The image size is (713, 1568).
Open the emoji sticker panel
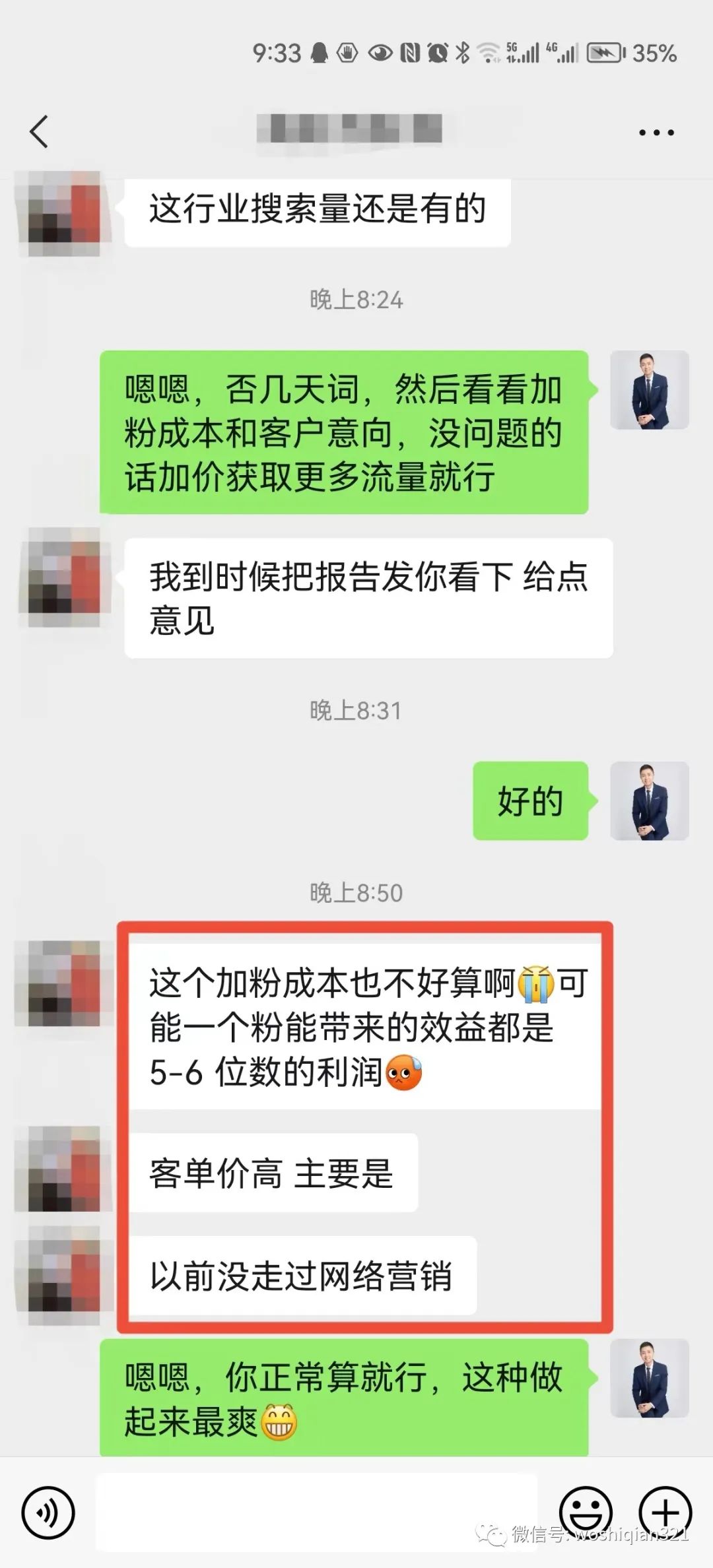point(586,1512)
